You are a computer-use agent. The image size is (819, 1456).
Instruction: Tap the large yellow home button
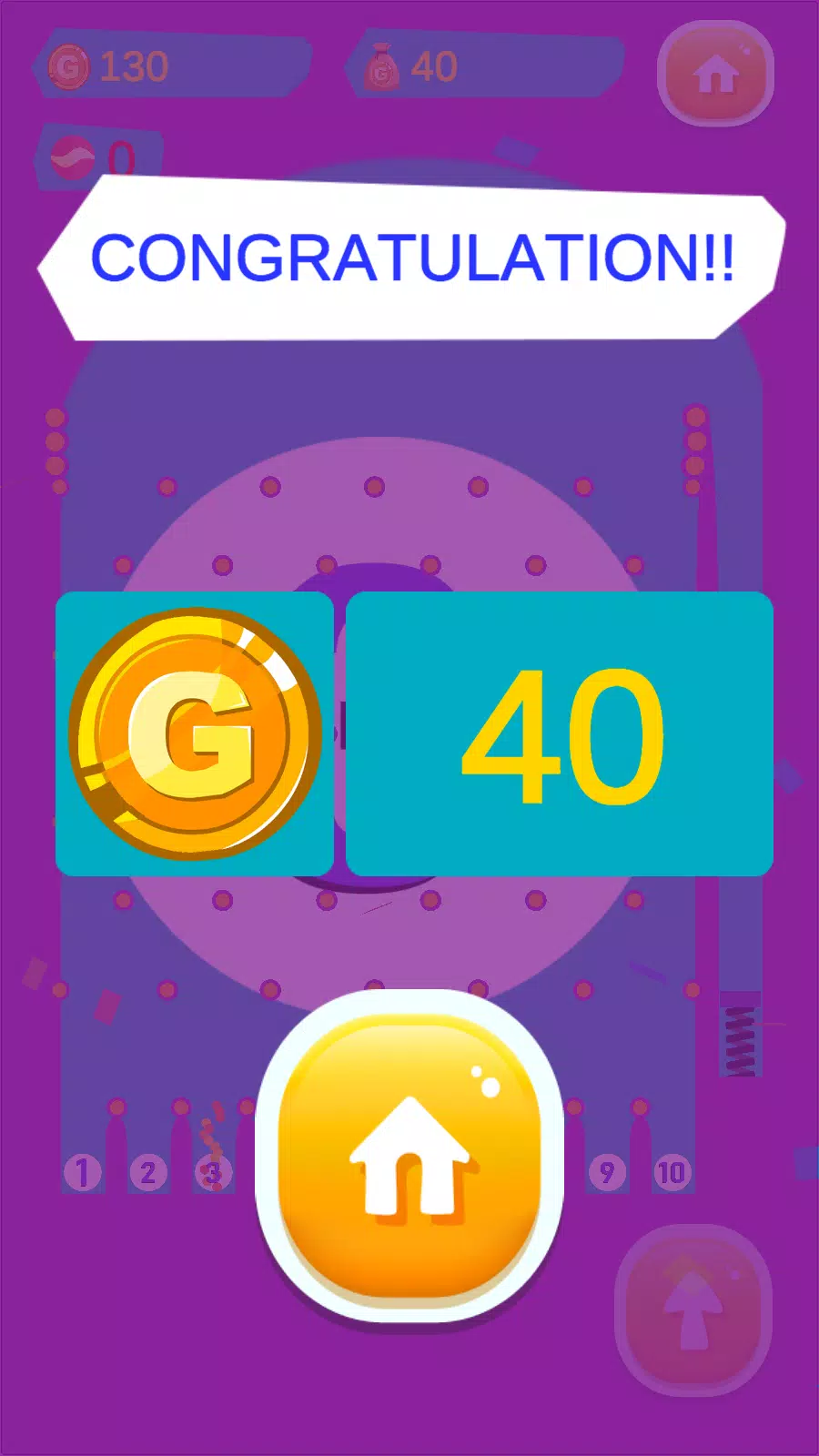point(409,1156)
